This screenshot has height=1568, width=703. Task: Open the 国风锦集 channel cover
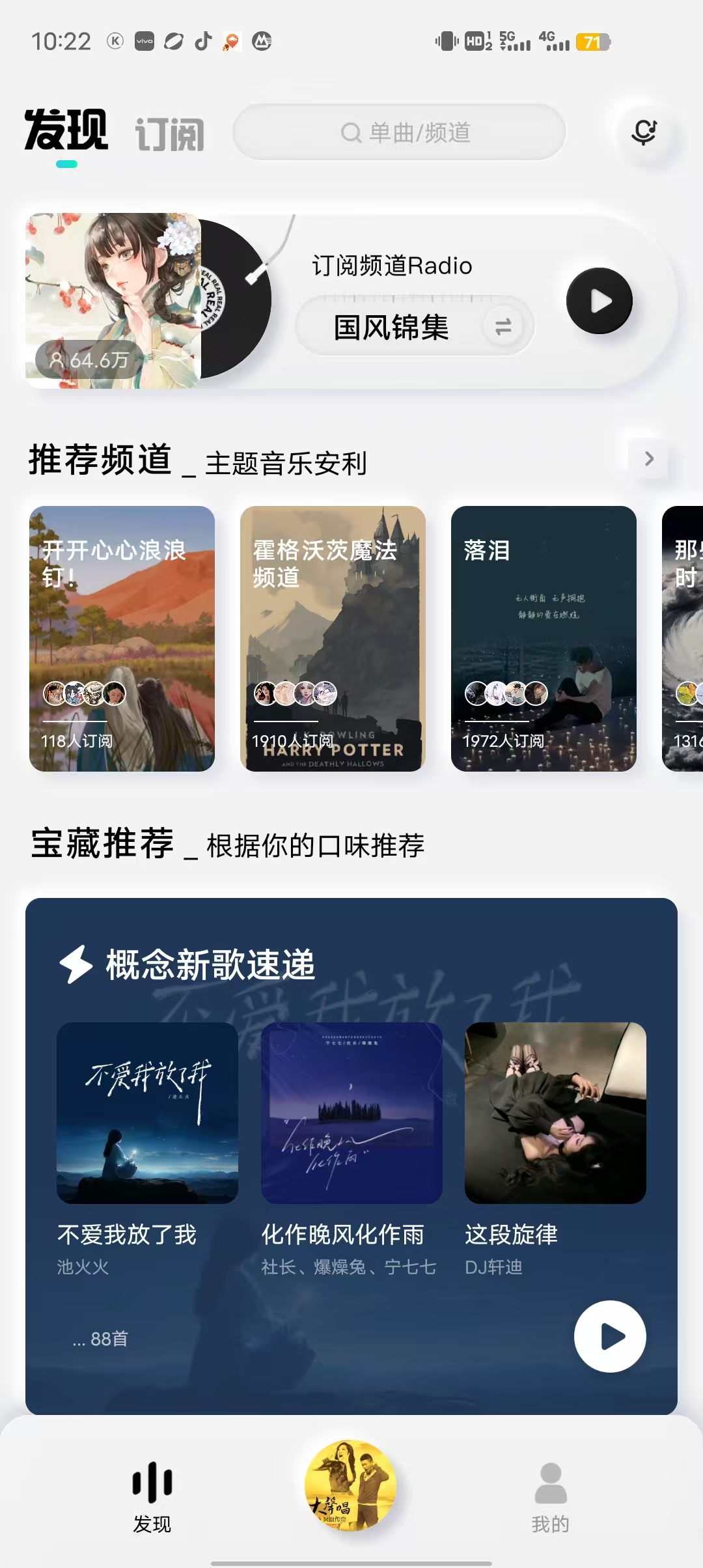(x=114, y=301)
